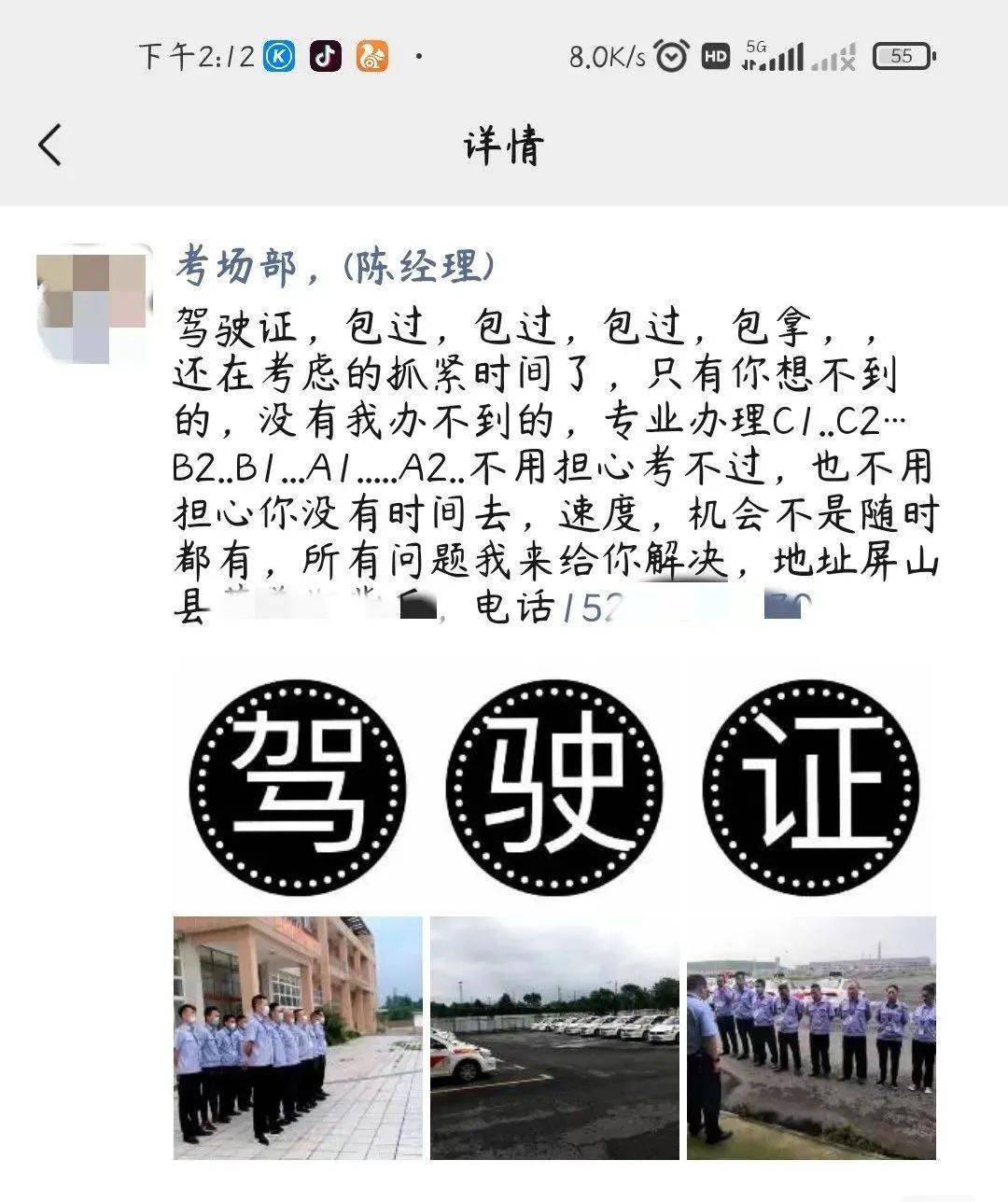Open 考场部，(陈经理) profile name
This screenshot has height=1202, width=1008.
point(334,268)
